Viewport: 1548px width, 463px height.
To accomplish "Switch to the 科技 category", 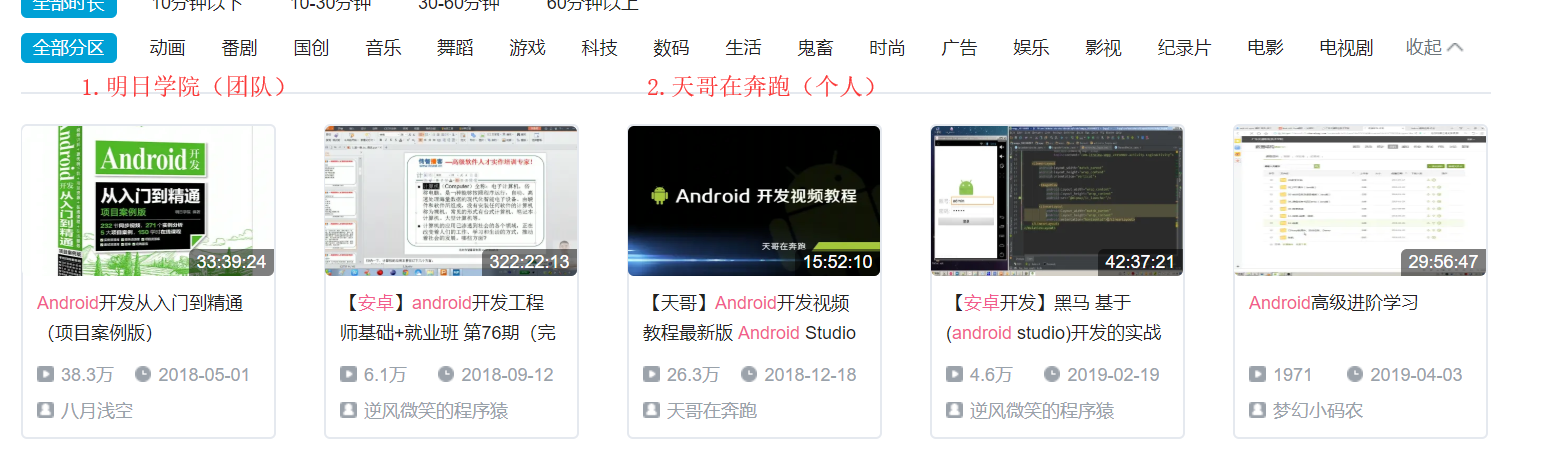I will tap(599, 47).
